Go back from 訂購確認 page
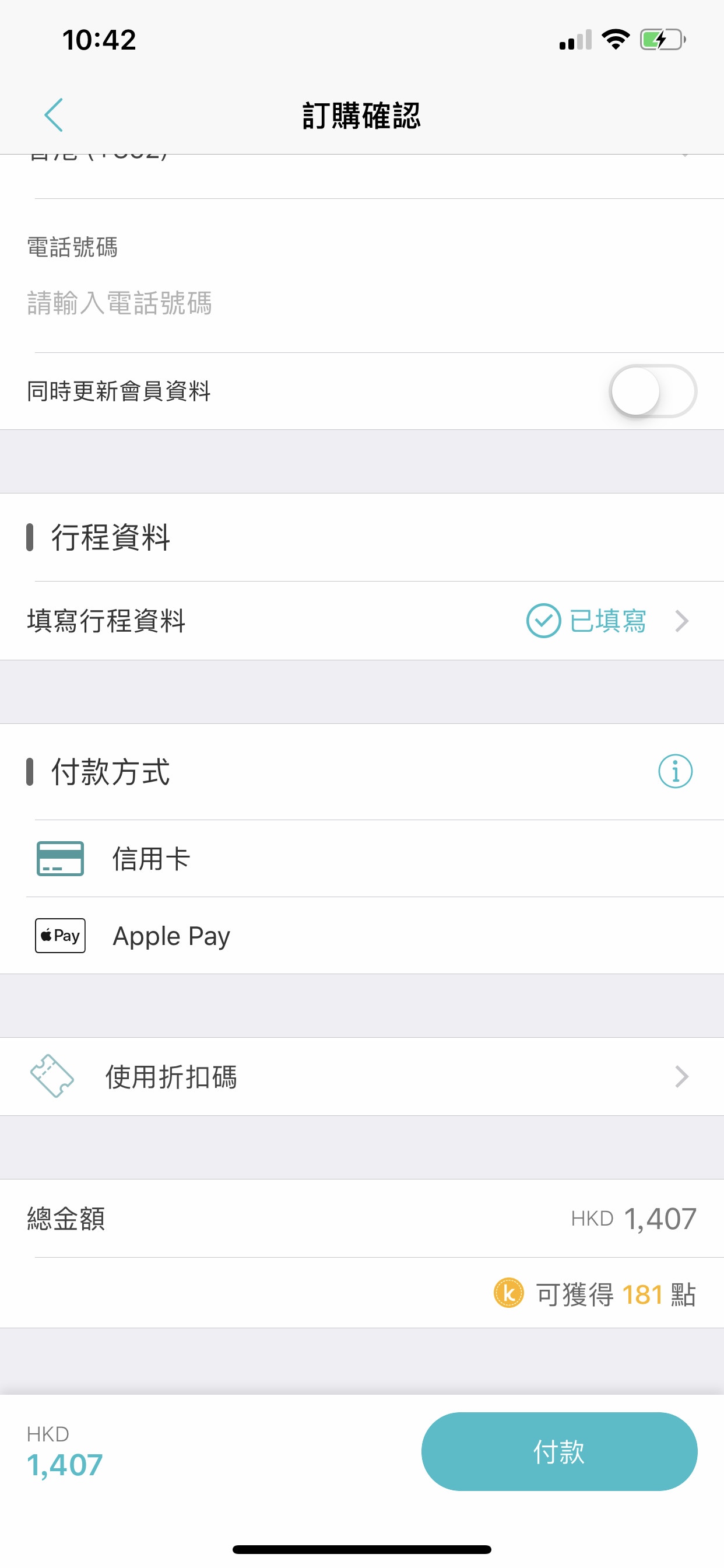This screenshot has width=724, height=1568. [54, 115]
